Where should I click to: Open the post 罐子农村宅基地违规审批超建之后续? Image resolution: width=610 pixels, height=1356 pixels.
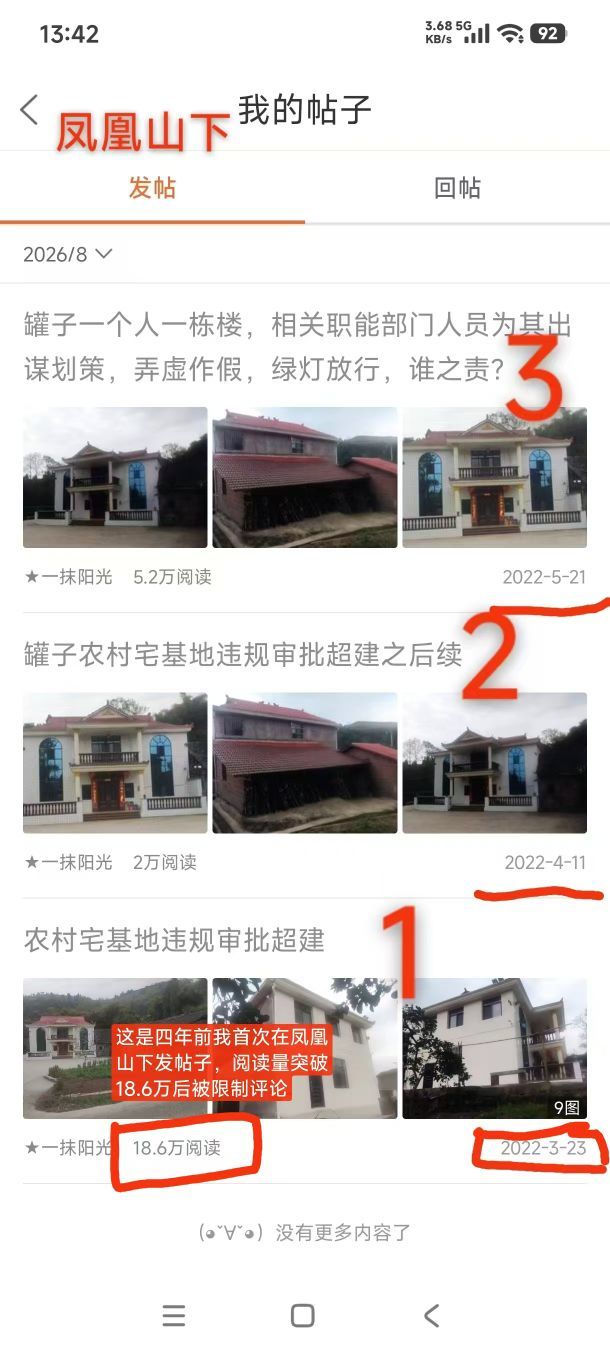tap(243, 655)
